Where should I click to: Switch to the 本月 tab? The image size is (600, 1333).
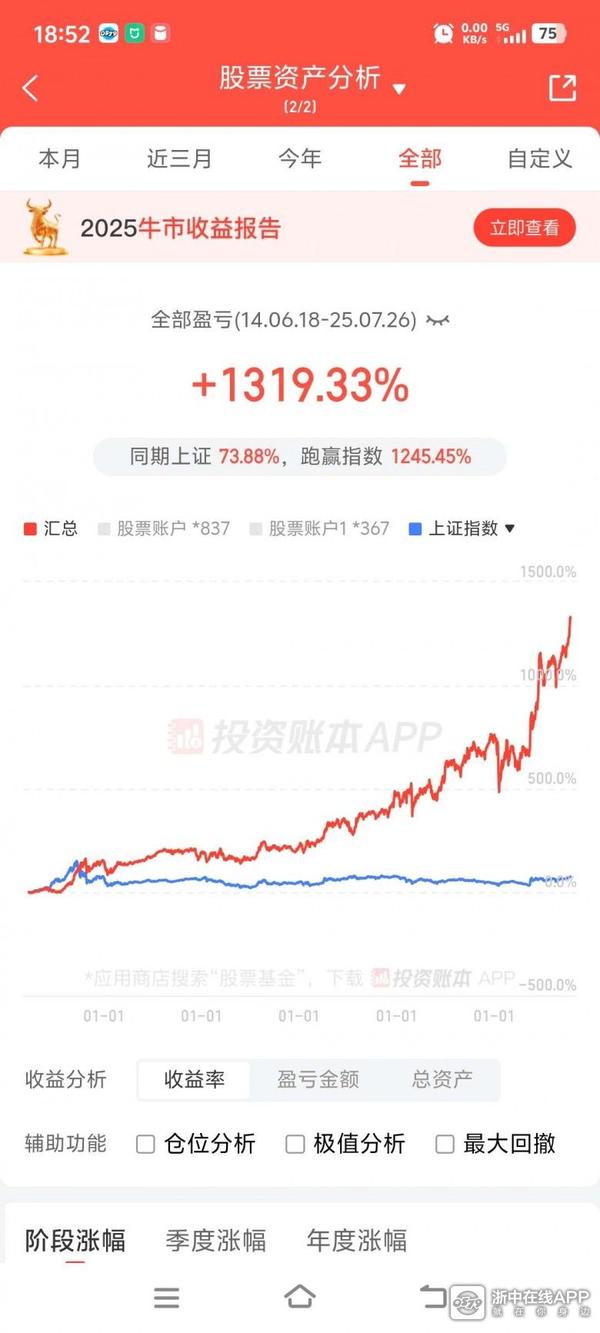(60, 158)
